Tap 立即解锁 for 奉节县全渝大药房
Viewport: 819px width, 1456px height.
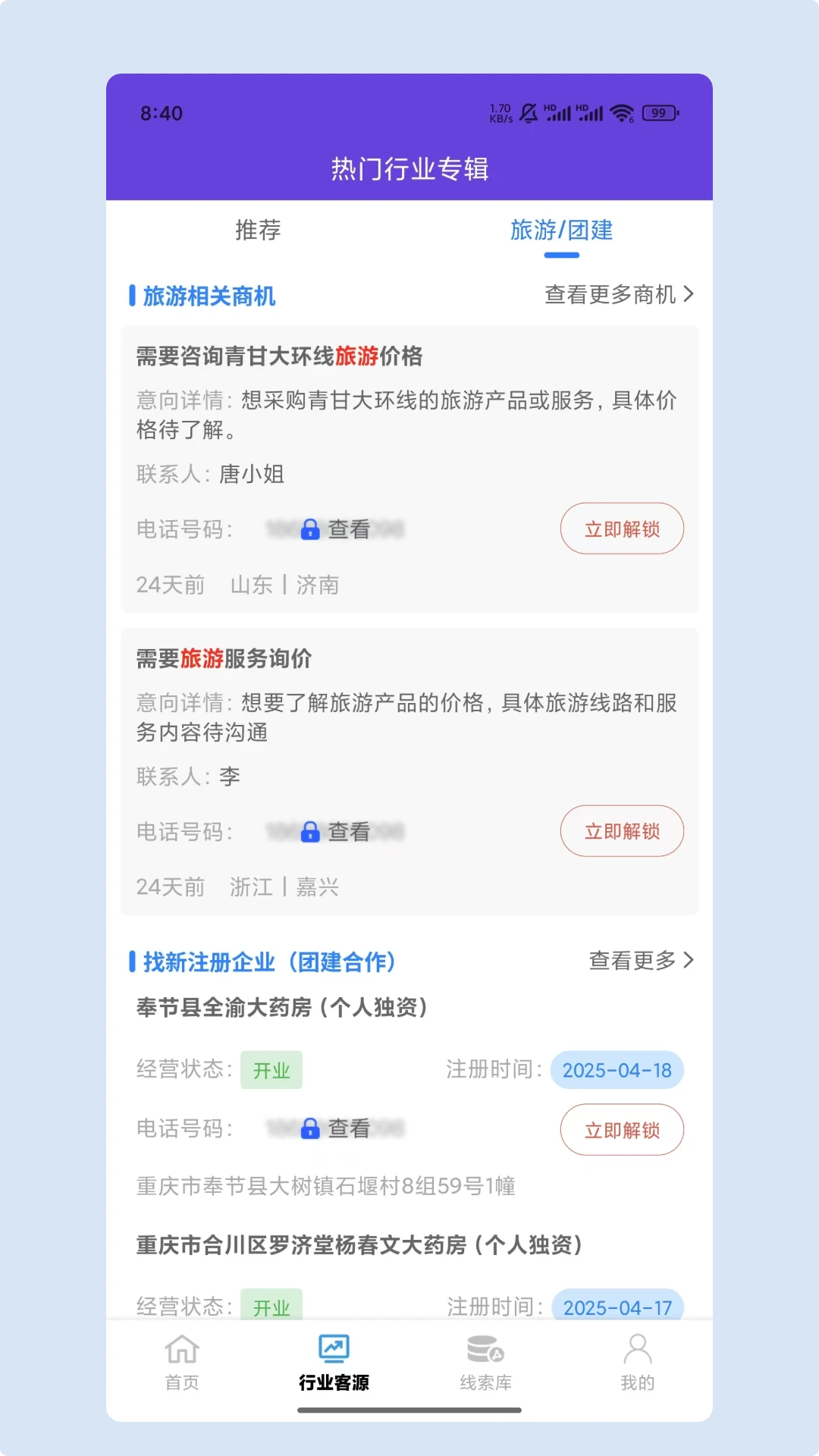622,1129
